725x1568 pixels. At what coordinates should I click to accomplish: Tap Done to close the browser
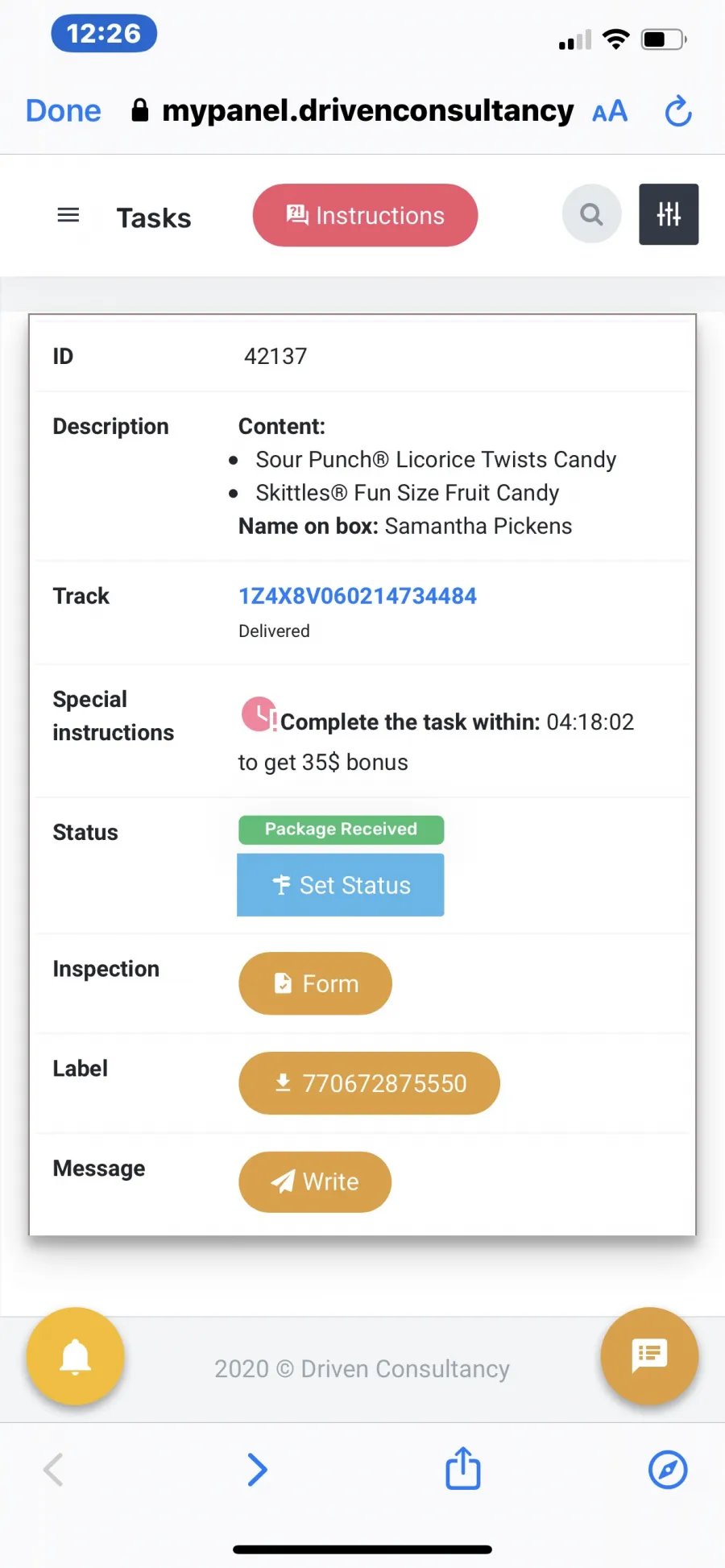pyautogui.click(x=64, y=111)
